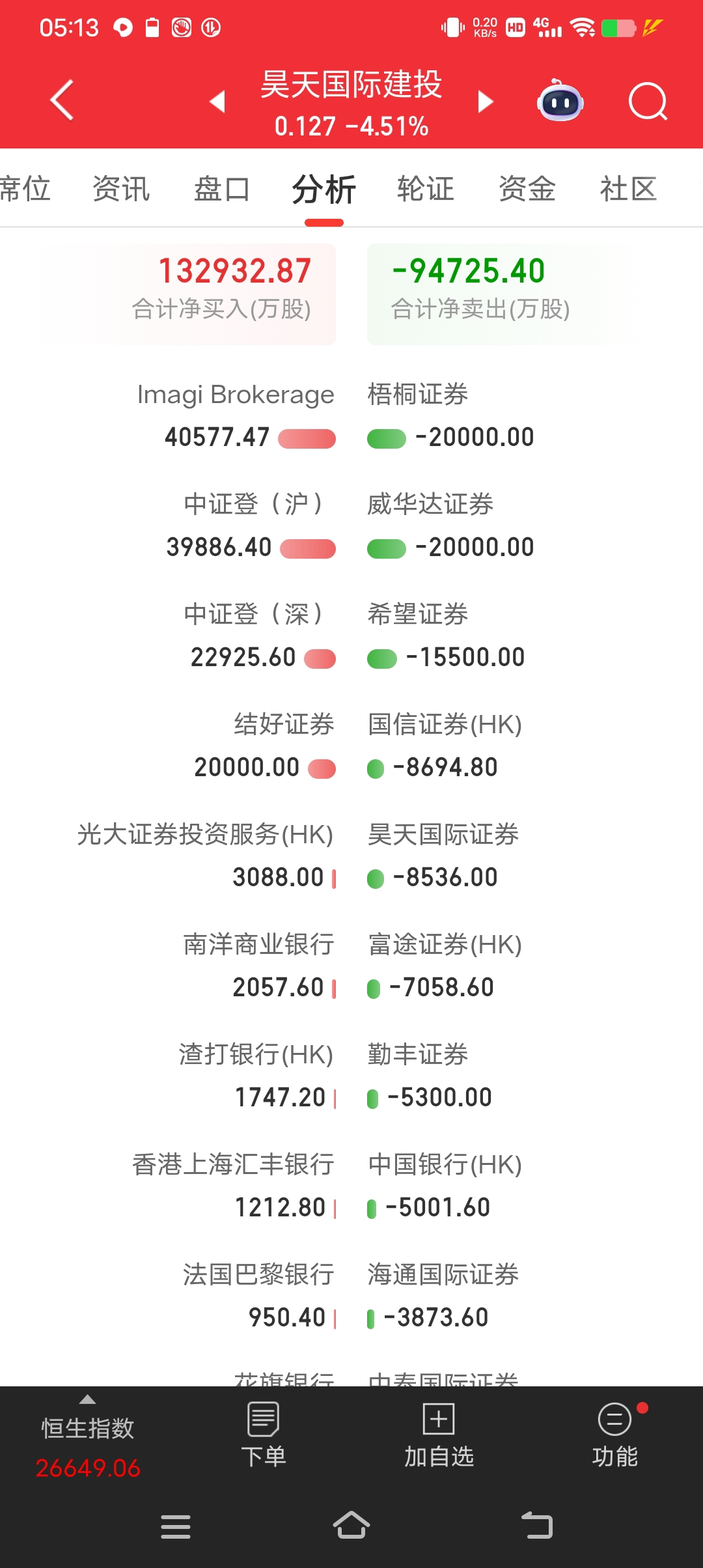Image resolution: width=703 pixels, height=1568 pixels.
Task: Open the 功能 menu
Action: click(x=615, y=1436)
